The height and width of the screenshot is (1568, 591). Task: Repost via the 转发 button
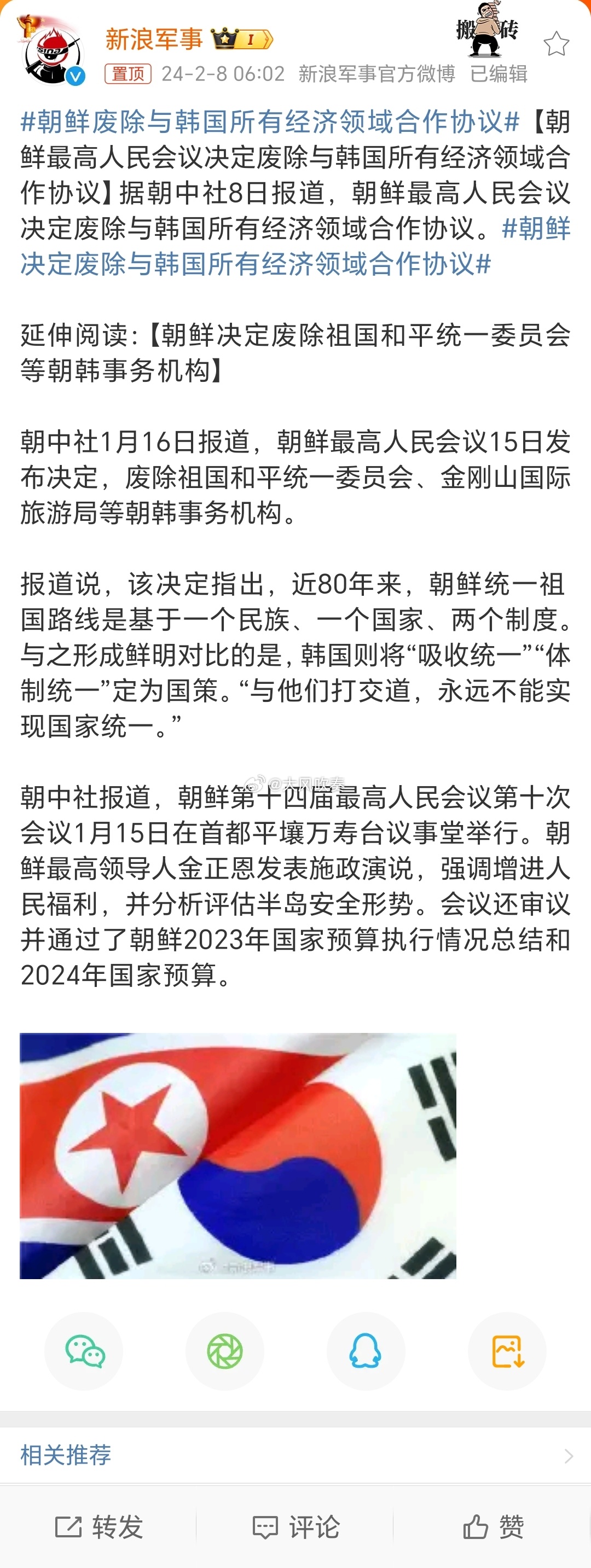99,1526
